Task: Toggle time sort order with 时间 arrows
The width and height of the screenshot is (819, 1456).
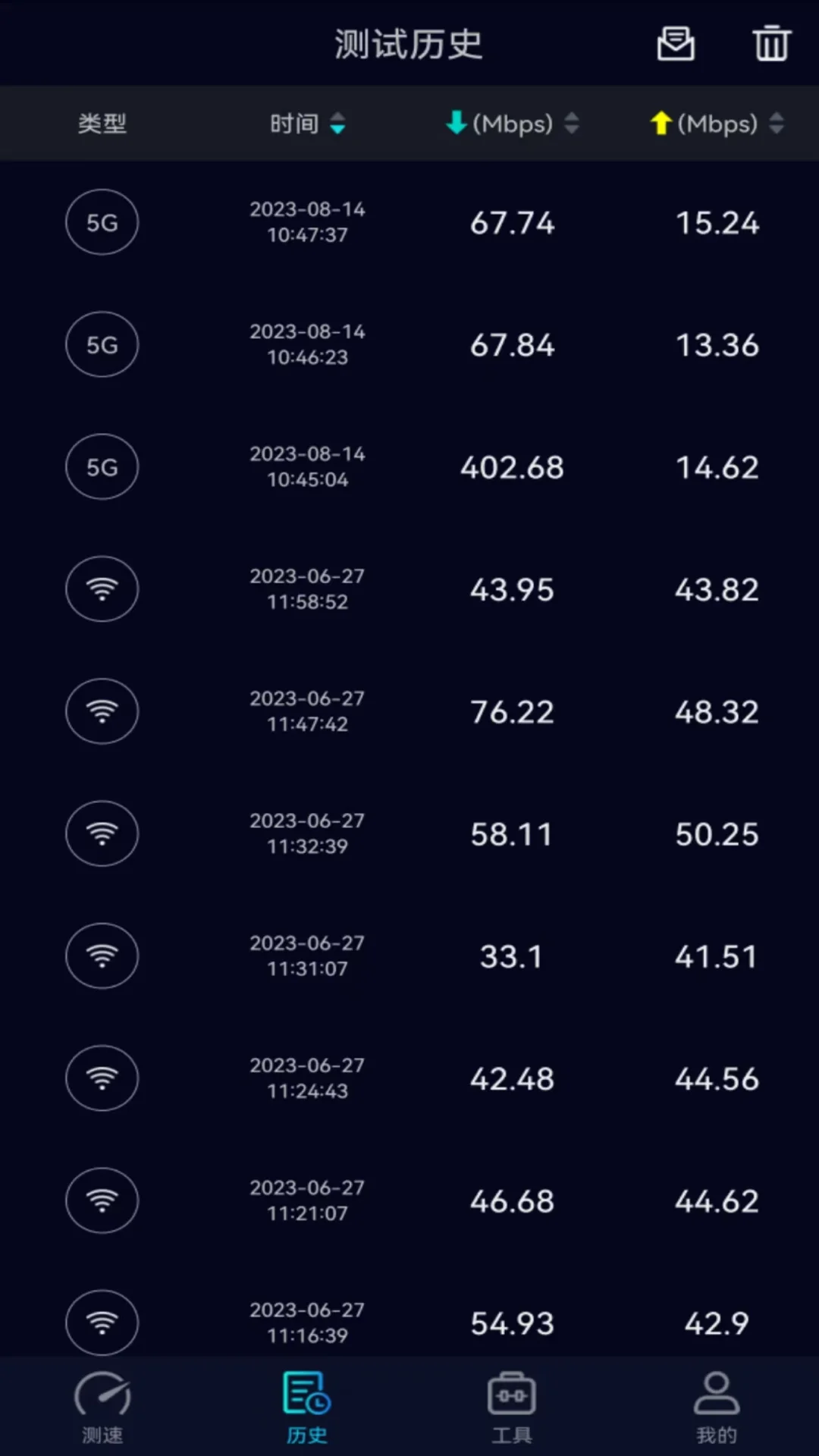Action: click(338, 124)
